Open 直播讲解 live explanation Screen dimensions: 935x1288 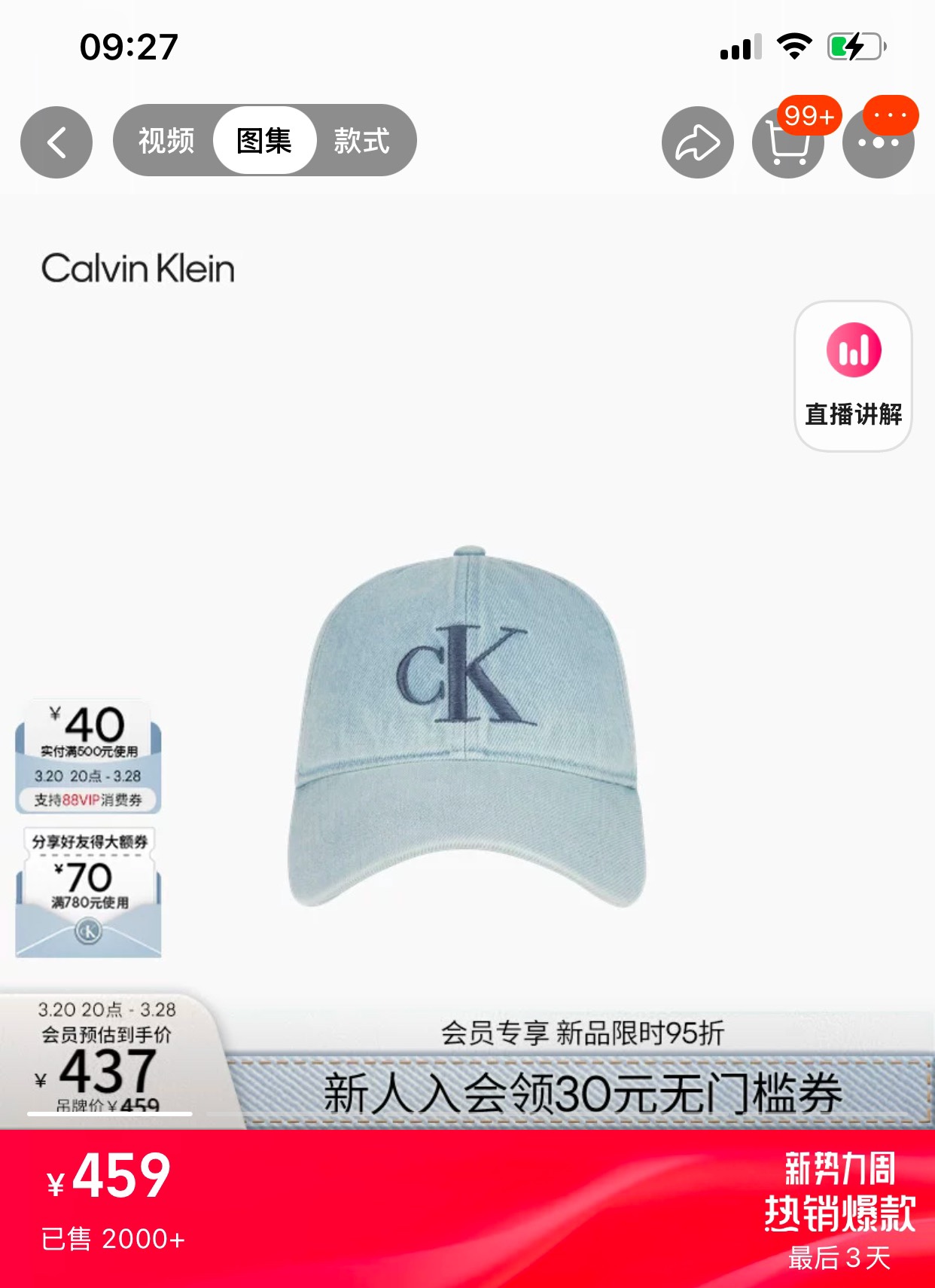point(853,376)
